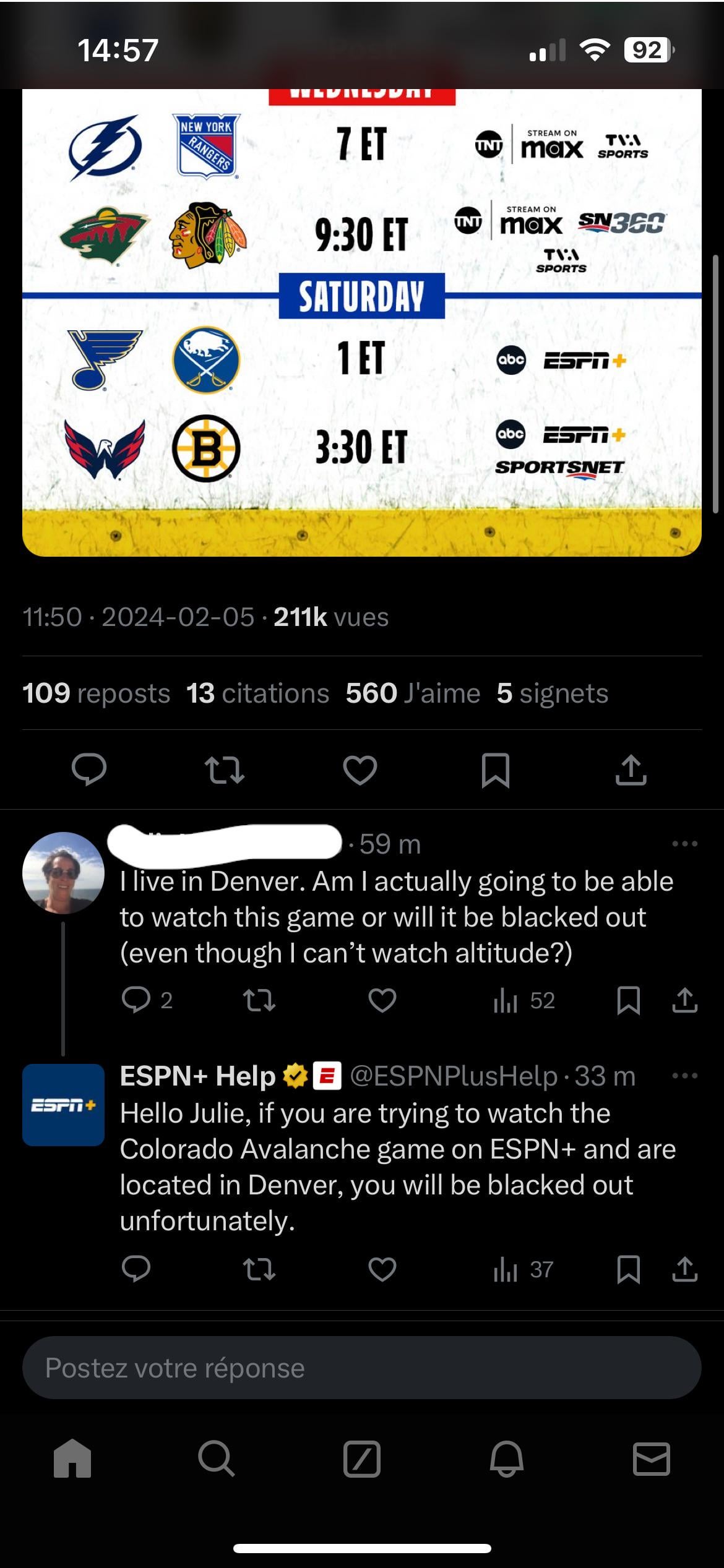Repost the main schedule post
Image resolution: width=724 pixels, height=1568 pixels.
(225, 770)
